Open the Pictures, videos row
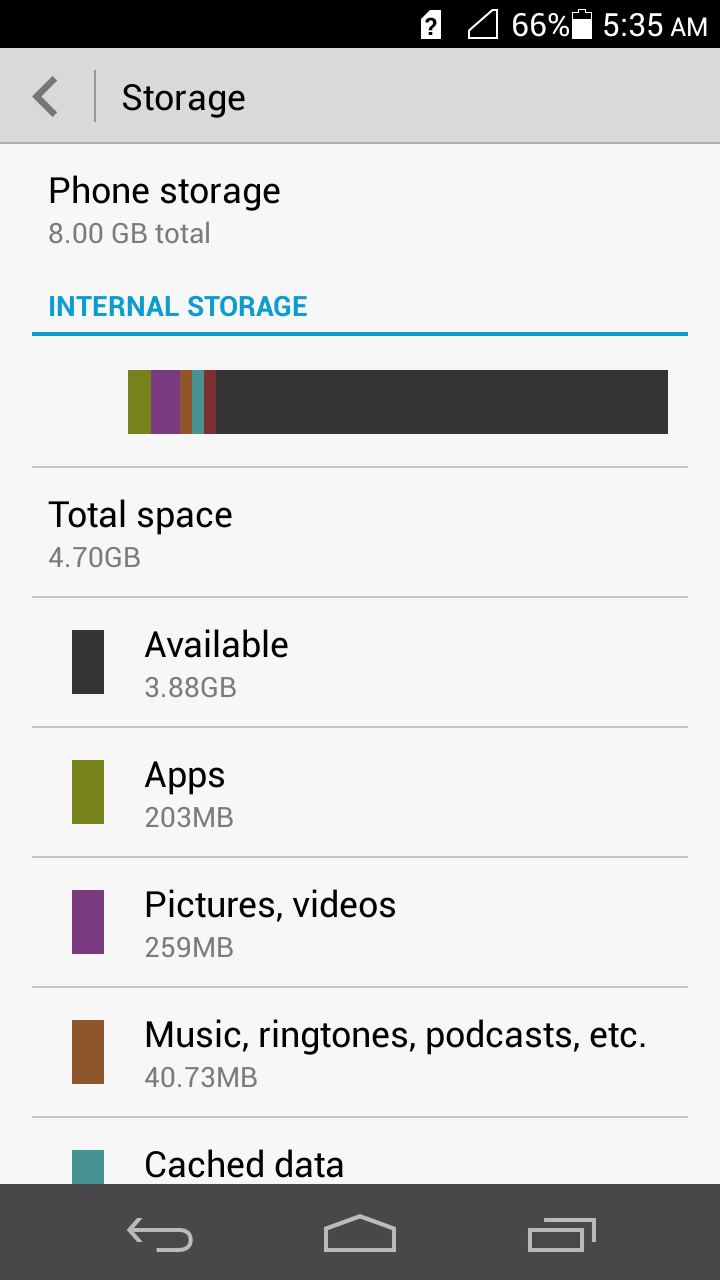Screen dimensions: 720x1280 (x=360, y=923)
